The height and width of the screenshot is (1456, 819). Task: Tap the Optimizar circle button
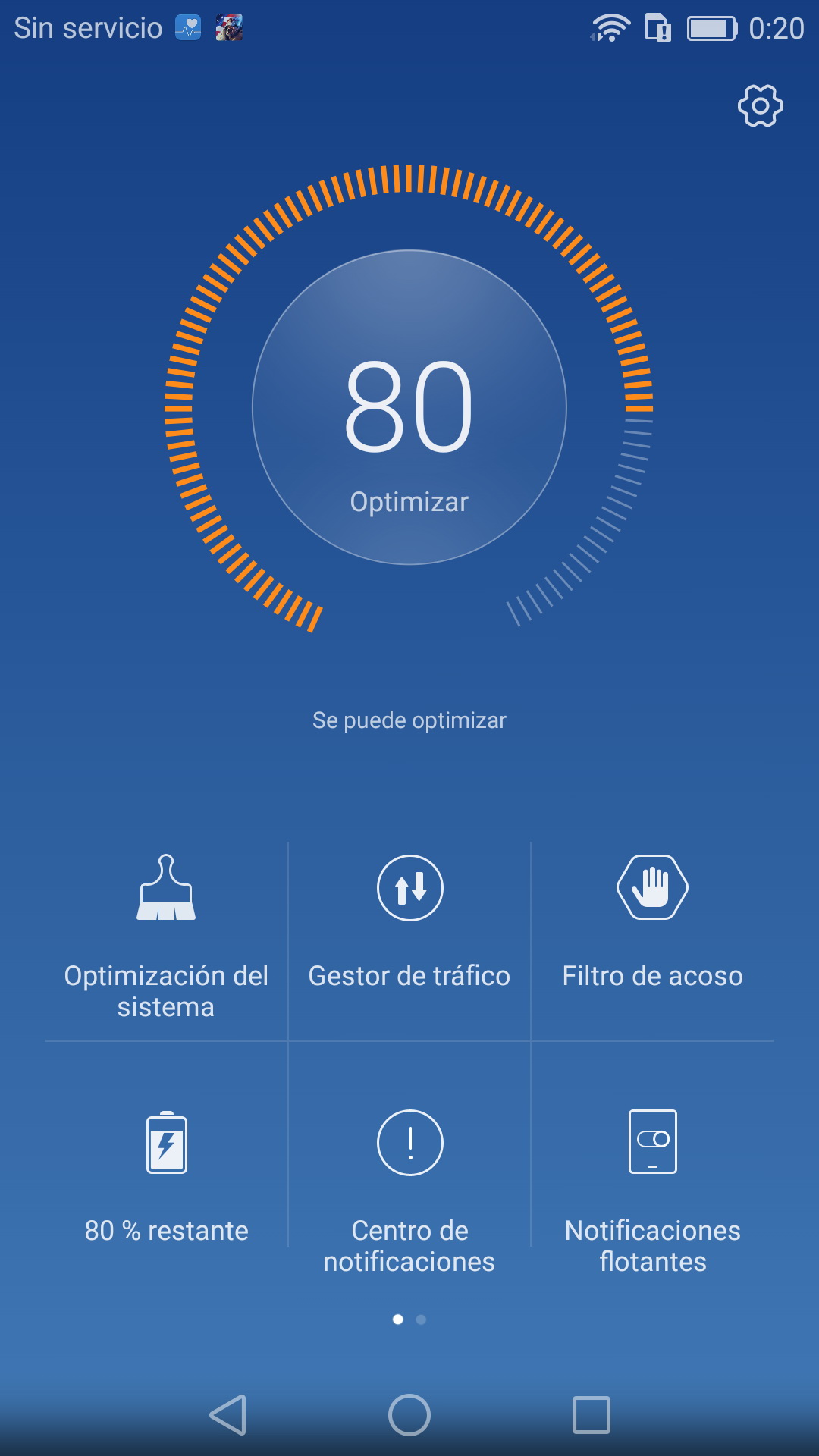409,408
